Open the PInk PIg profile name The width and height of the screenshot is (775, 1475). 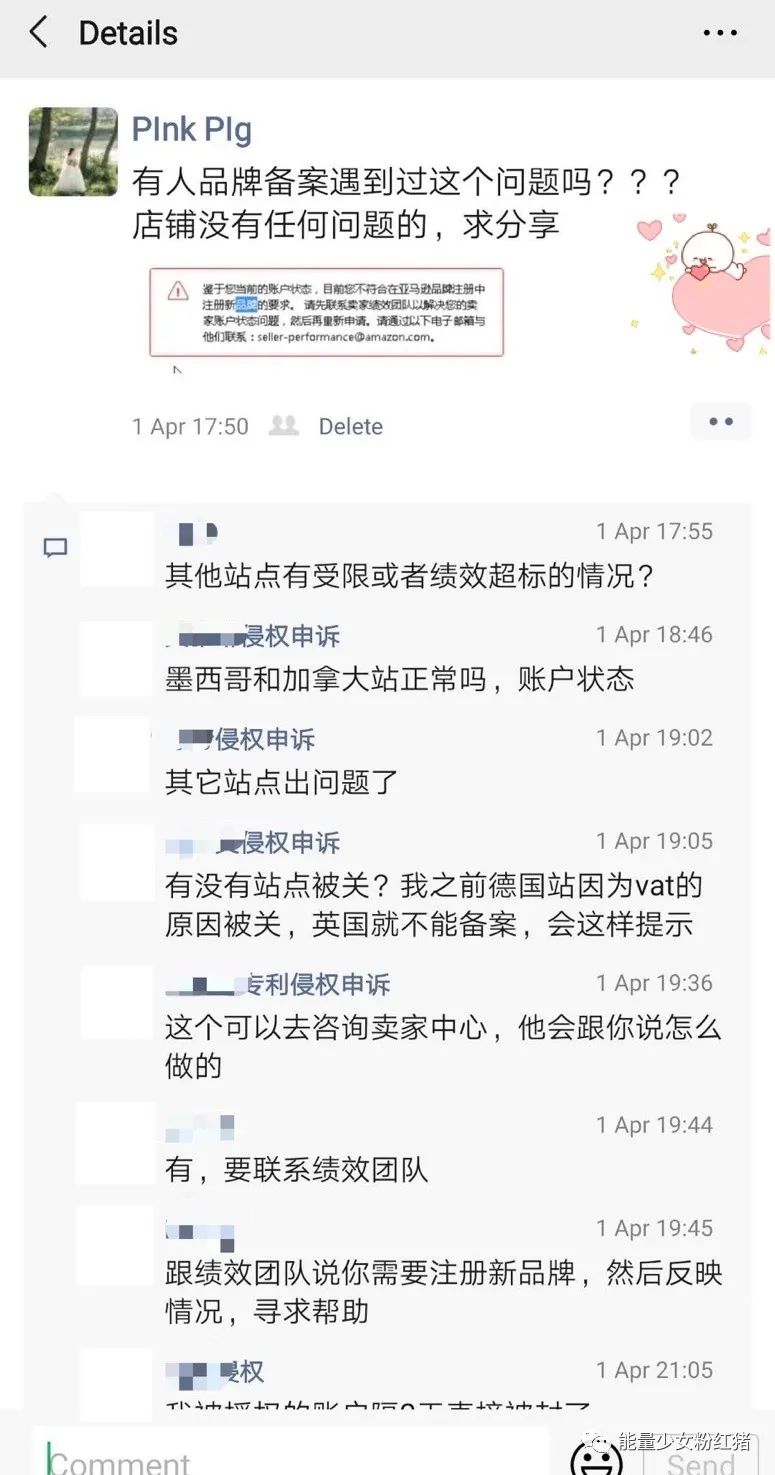[192, 129]
